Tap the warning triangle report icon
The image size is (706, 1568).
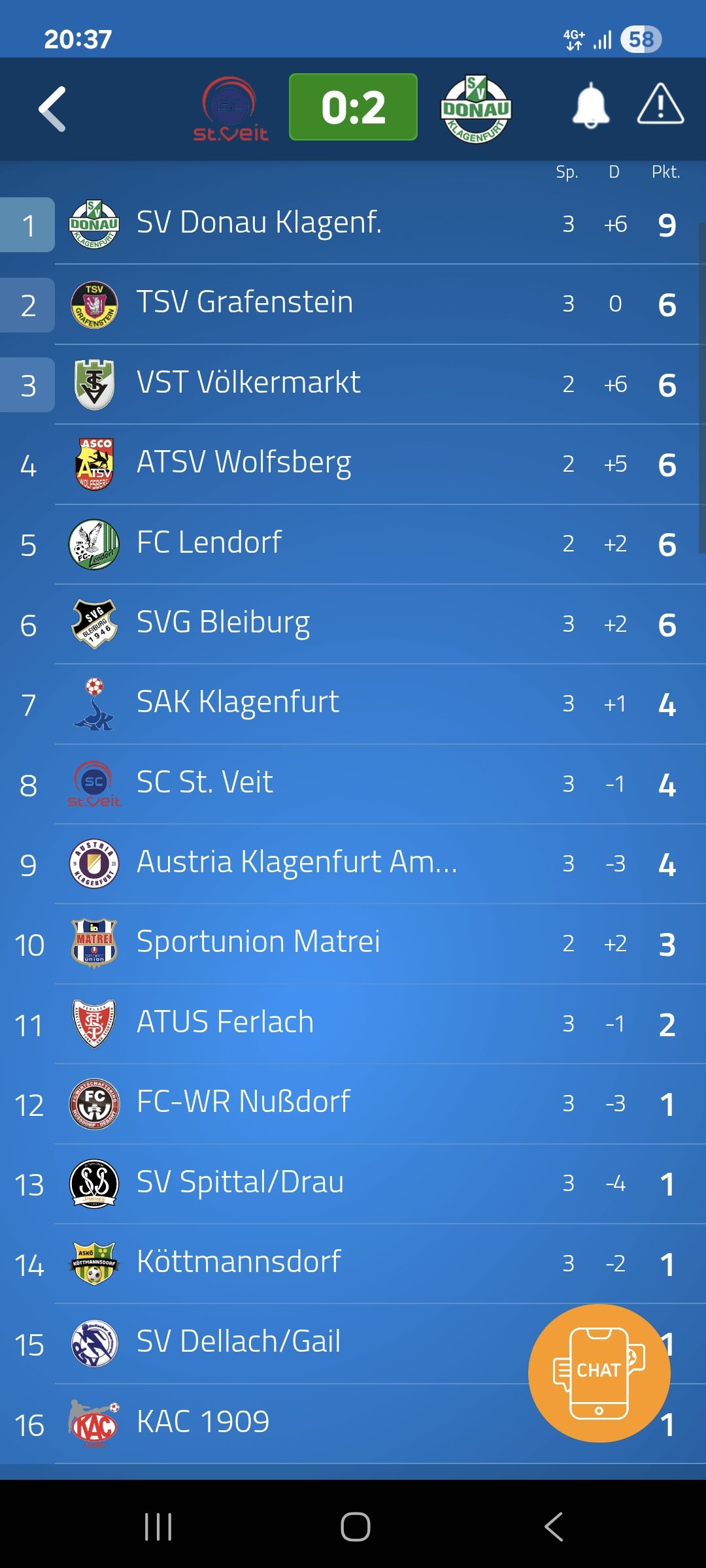pyautogui.click(x=660, y=105)
